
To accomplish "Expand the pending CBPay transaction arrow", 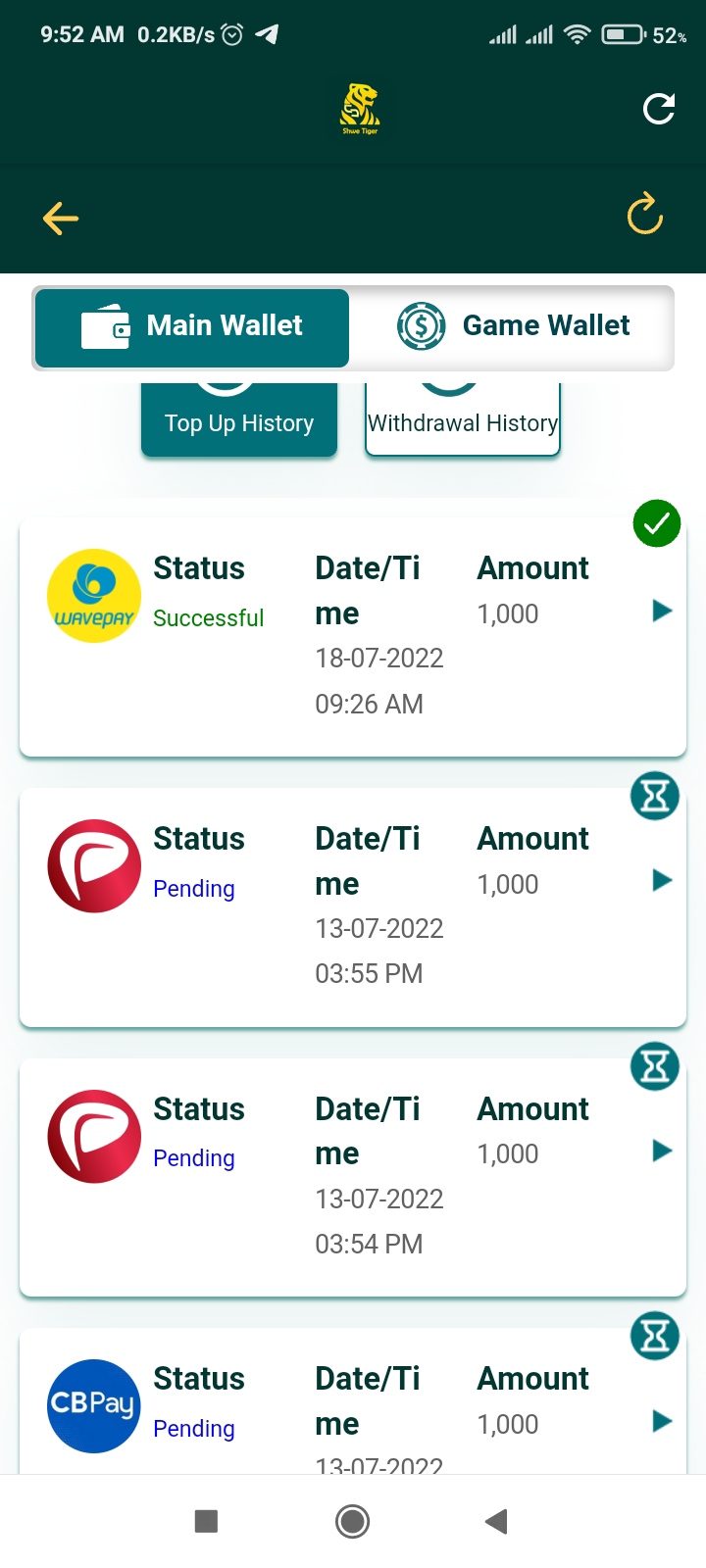I will 662,1421.
